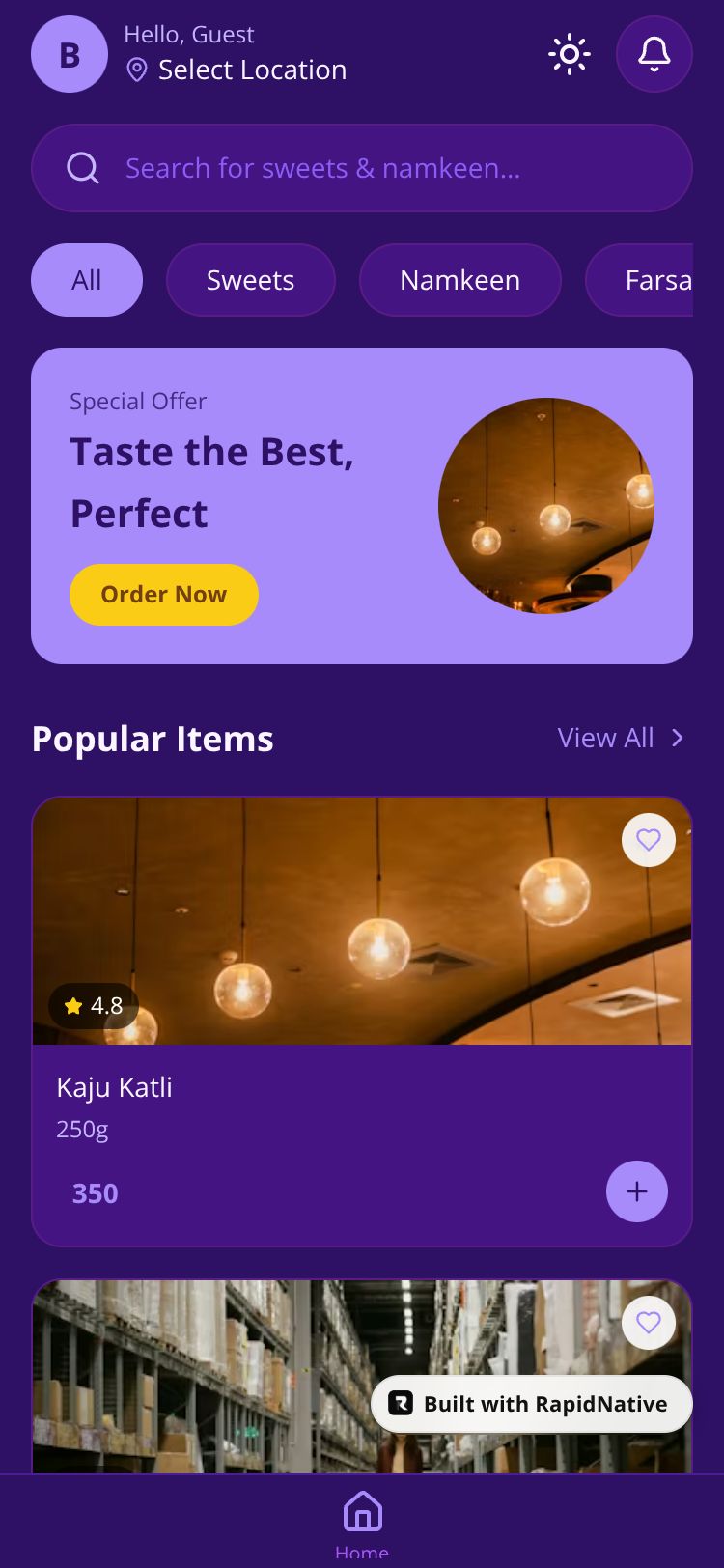
Task: Tap Order Now on the special offer
Action: click(x=164, y=595)
